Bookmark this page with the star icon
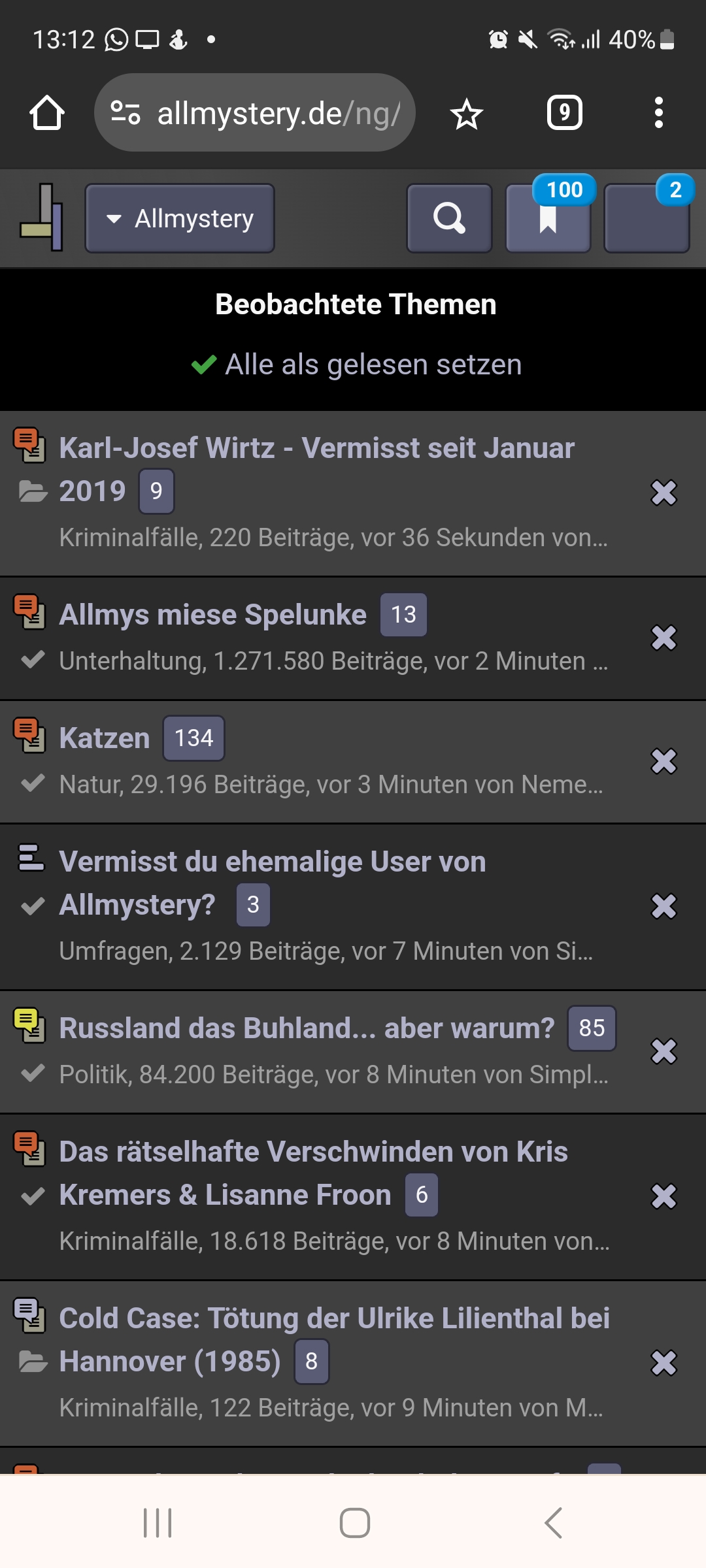 pos(467,114)
